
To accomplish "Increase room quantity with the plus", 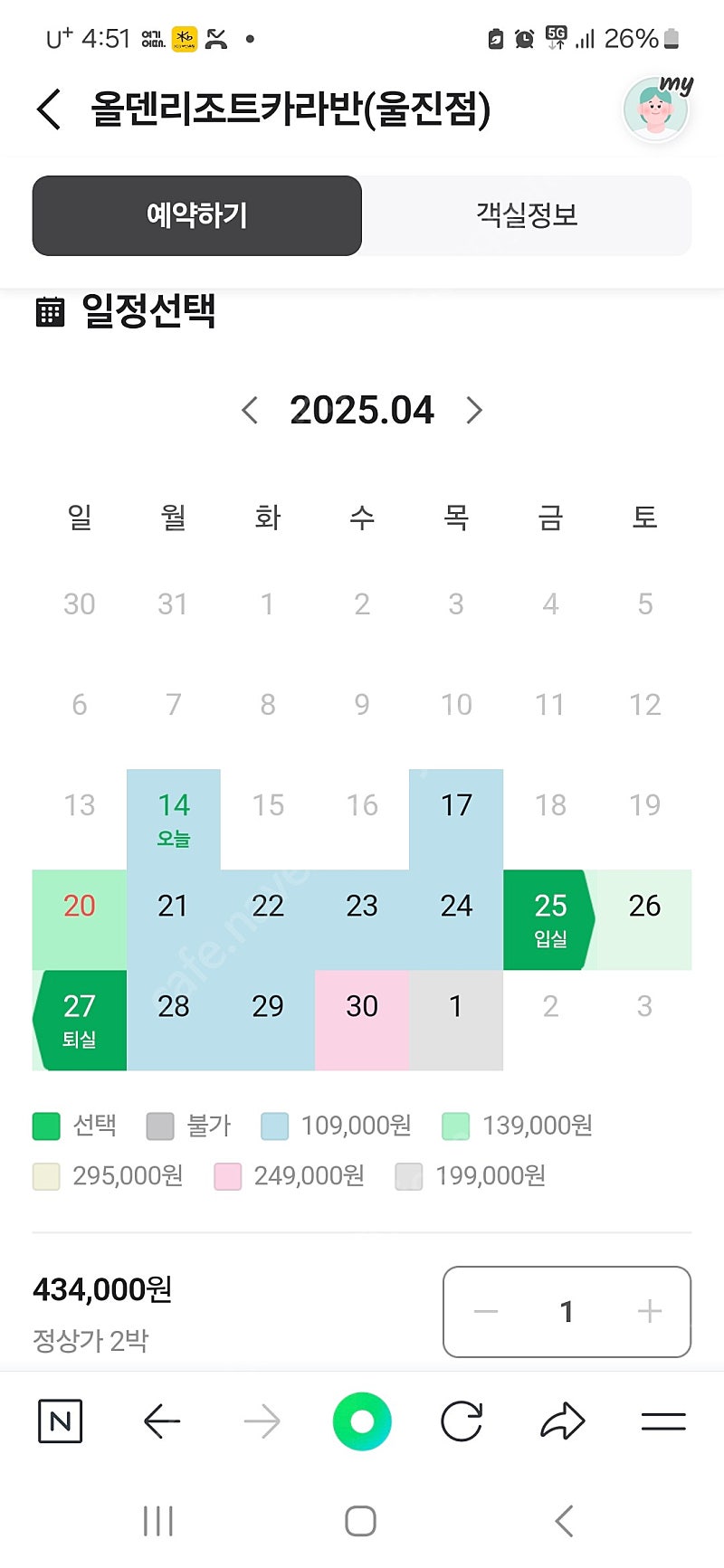I will tap(650, 1312).
